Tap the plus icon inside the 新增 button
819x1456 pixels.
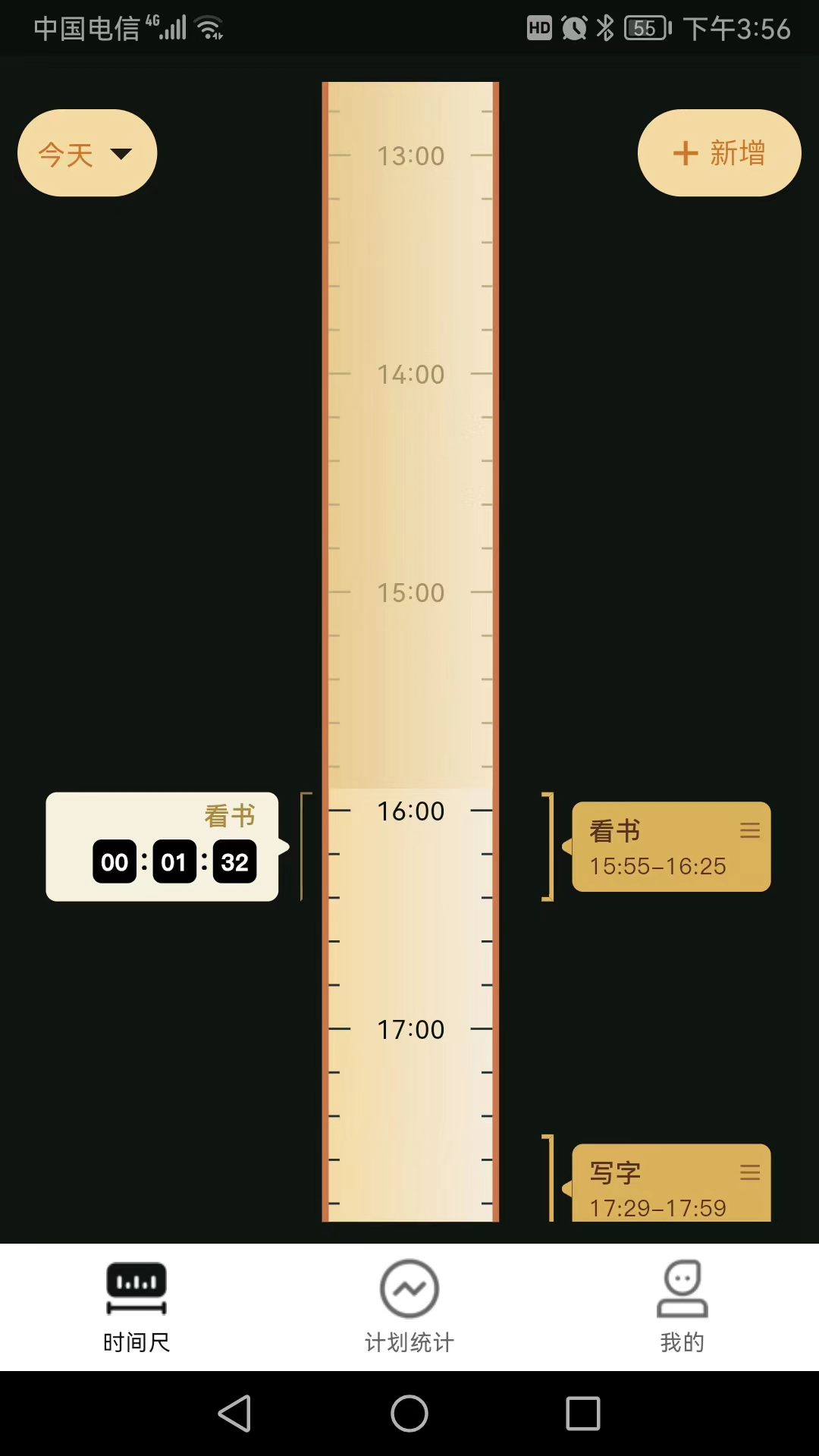point(685,152)
